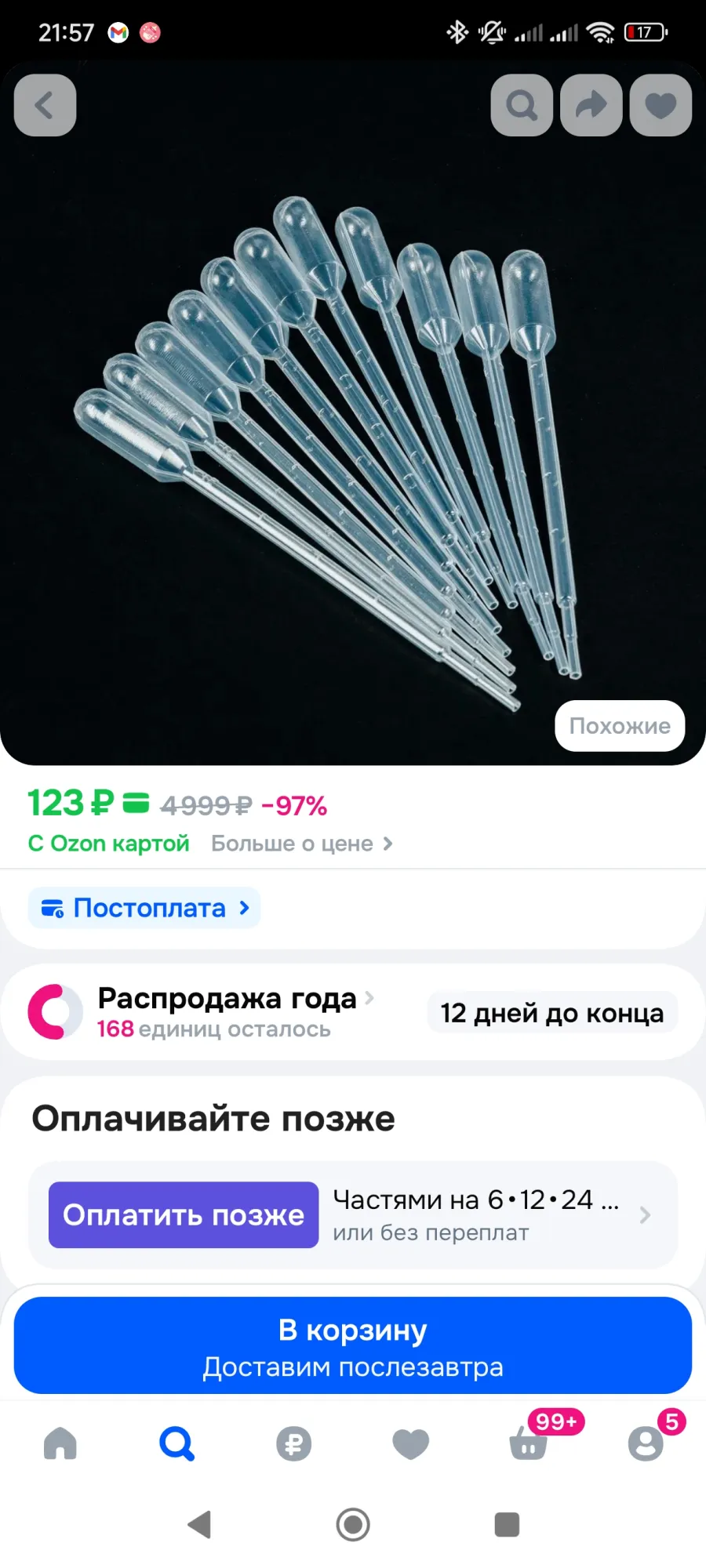
Task: Go to the system home screen
Action: pos(353,1525)
